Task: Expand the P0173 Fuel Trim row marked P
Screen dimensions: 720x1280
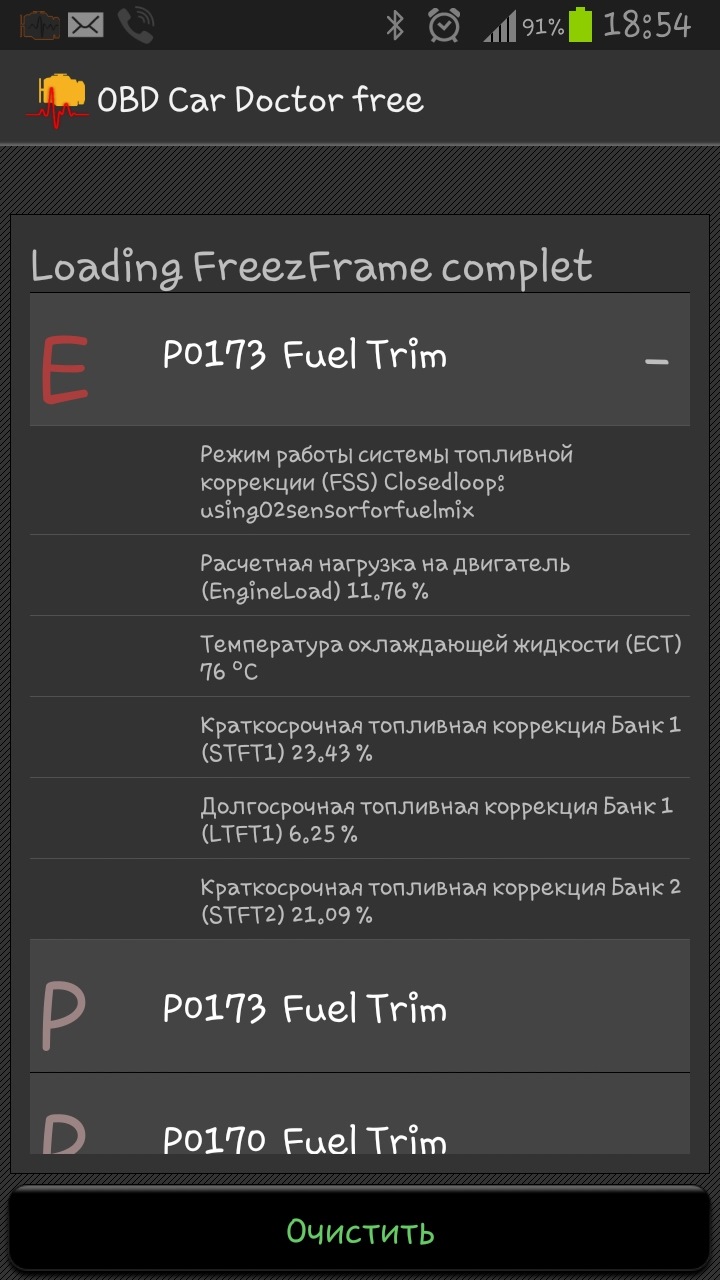Action: tap(360, 1008)
